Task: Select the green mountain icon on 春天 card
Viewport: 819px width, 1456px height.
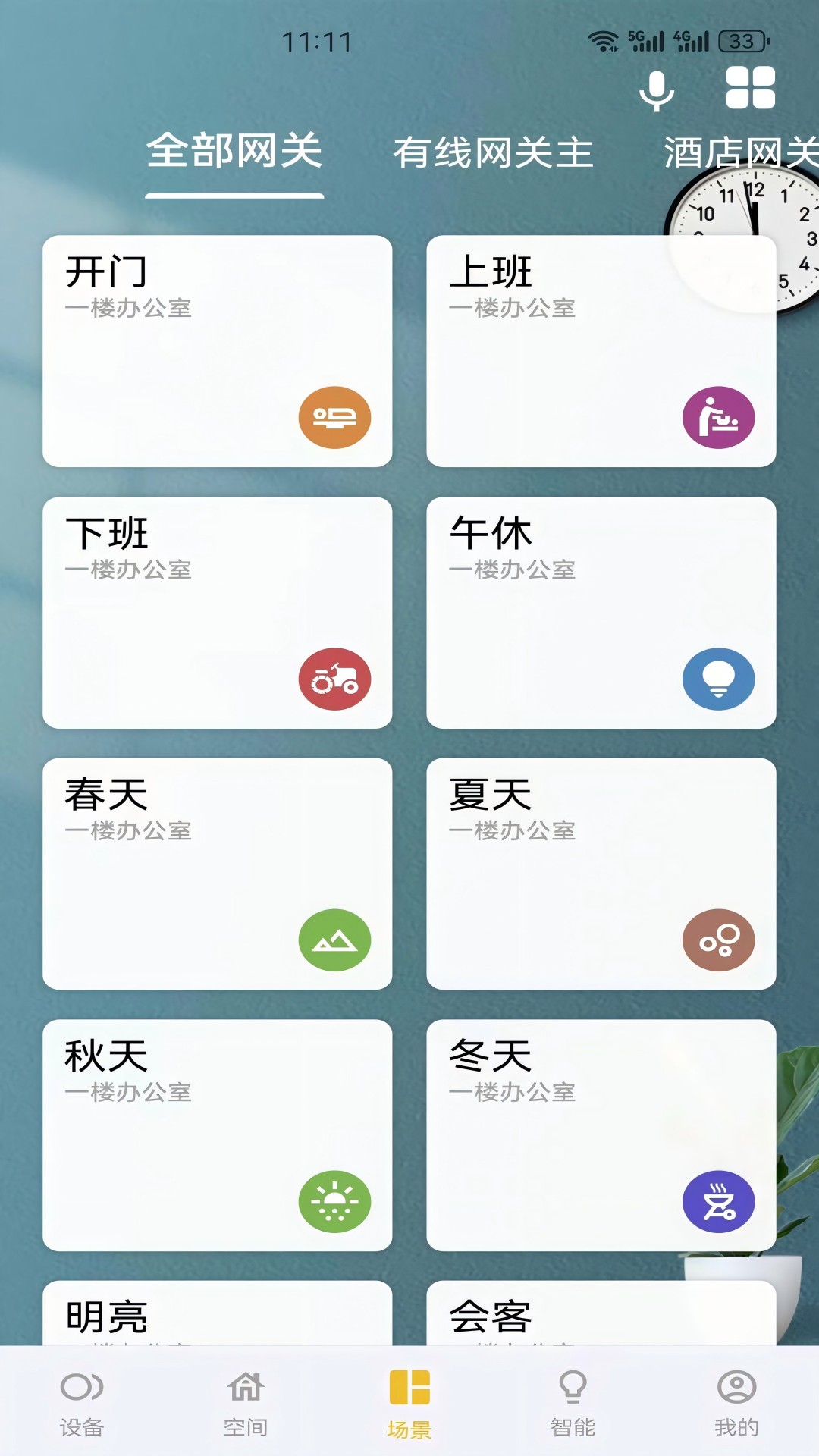Action: click(334, 940)
